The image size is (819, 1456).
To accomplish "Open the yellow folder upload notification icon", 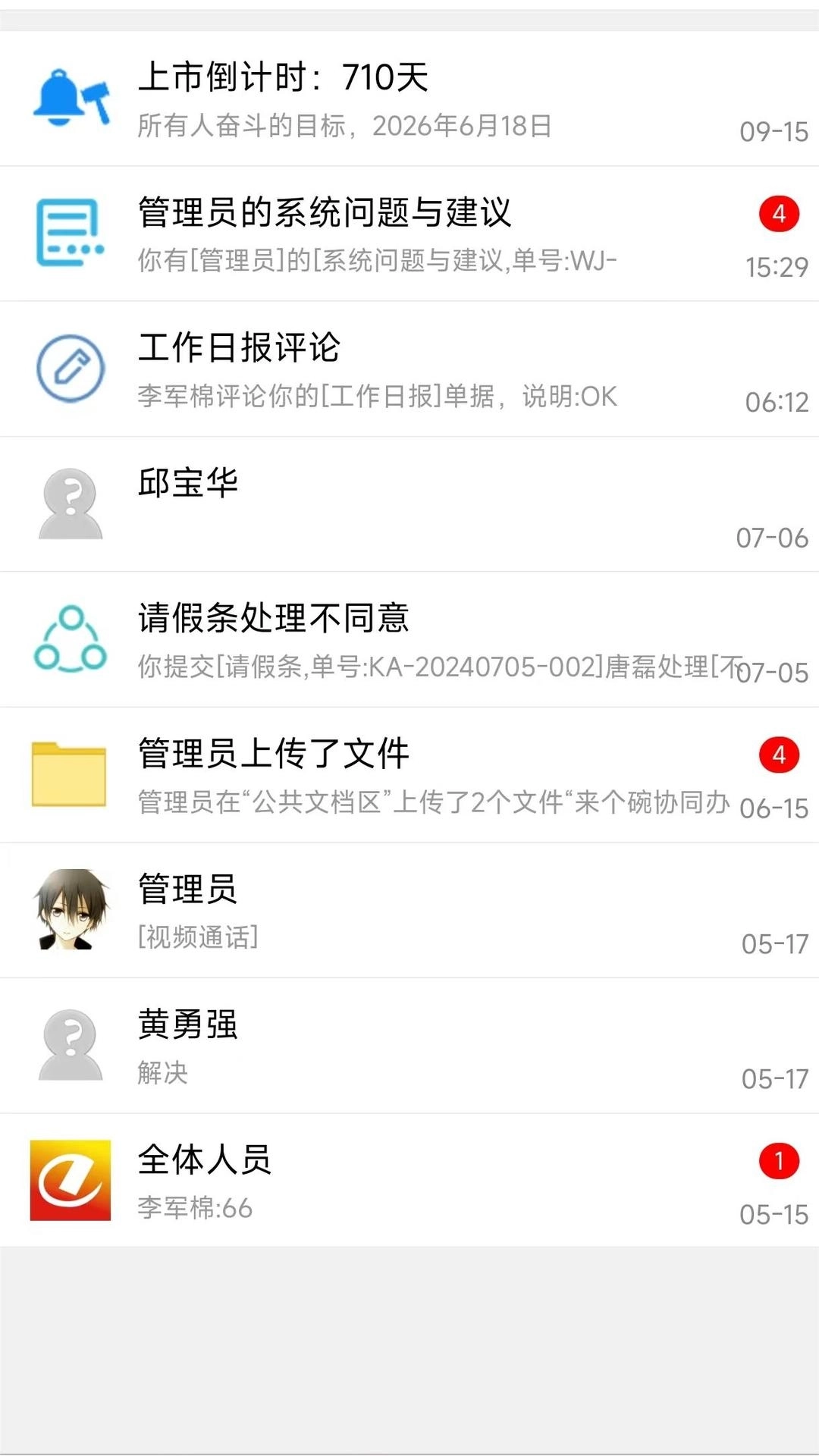I will click(x=68, y=775).
